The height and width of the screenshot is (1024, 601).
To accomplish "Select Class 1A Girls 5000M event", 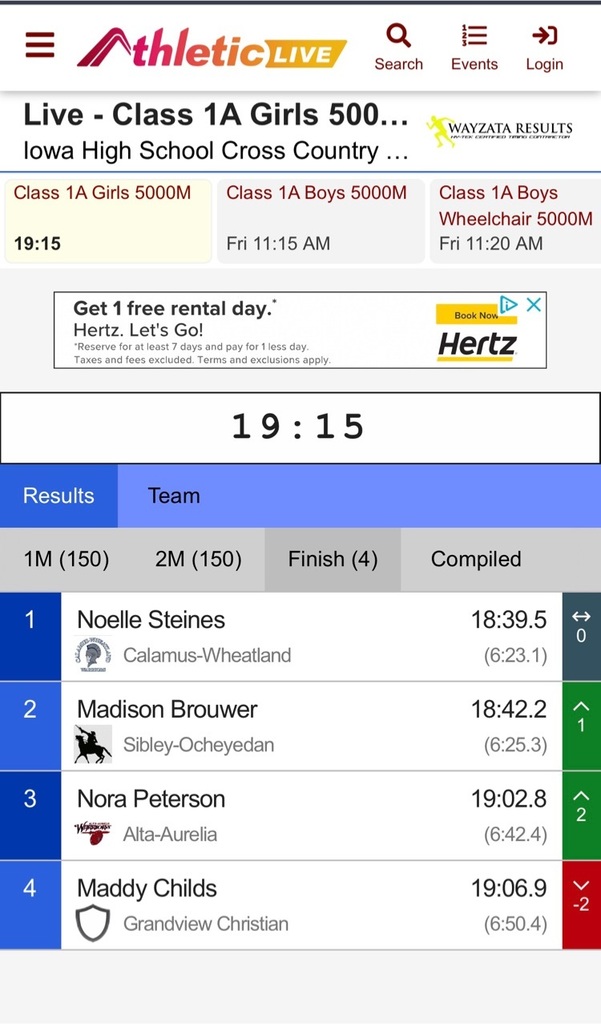I will (108, 221).
